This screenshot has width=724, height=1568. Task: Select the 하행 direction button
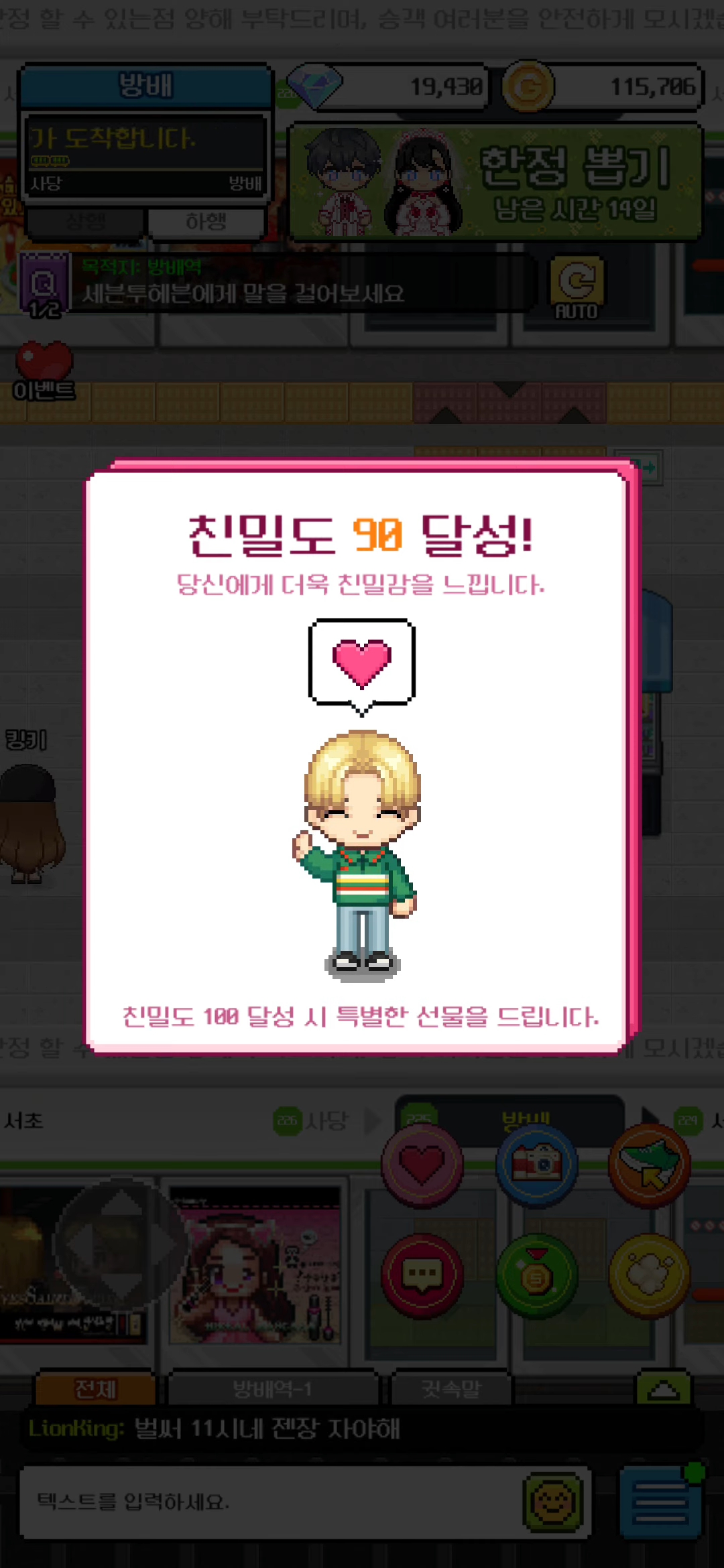tap(206, 222)
